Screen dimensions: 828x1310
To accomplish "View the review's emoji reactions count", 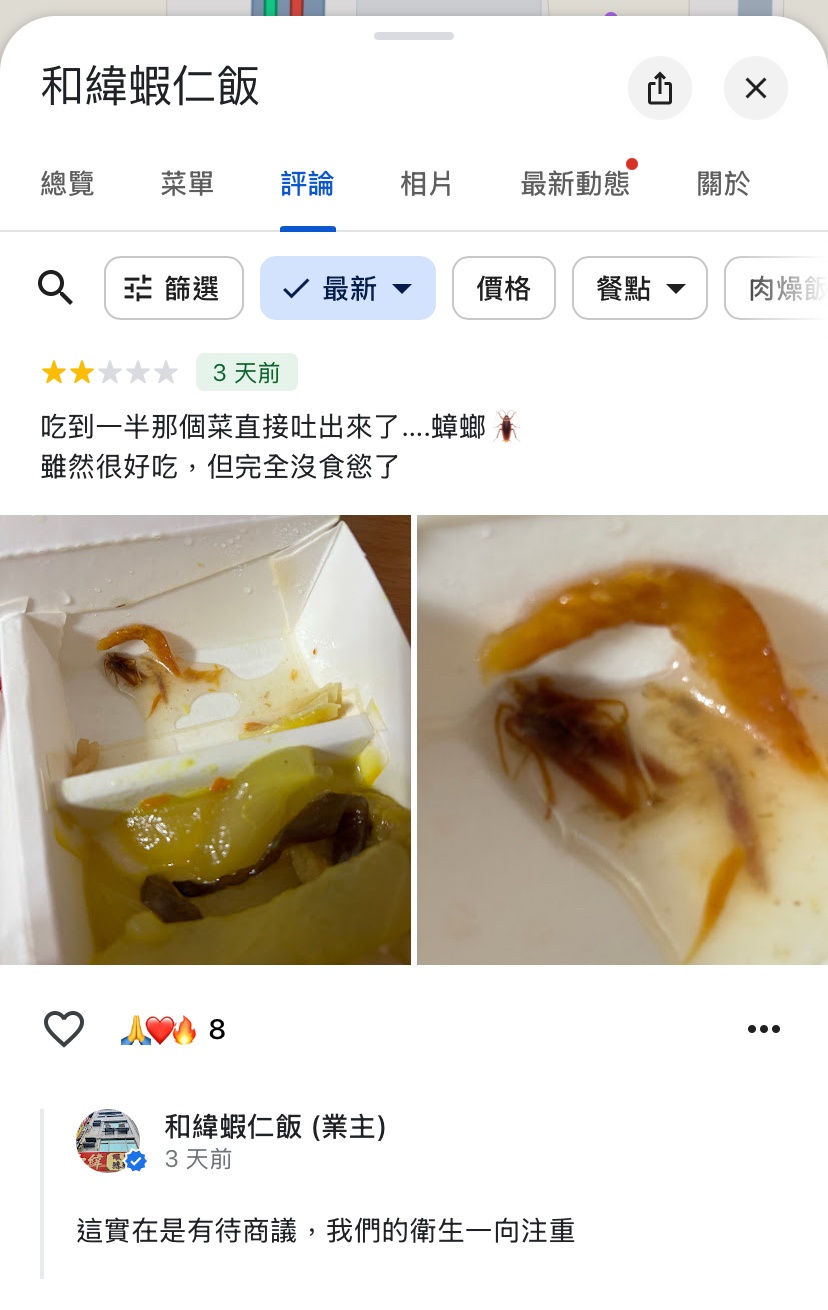I will 173,1030.
